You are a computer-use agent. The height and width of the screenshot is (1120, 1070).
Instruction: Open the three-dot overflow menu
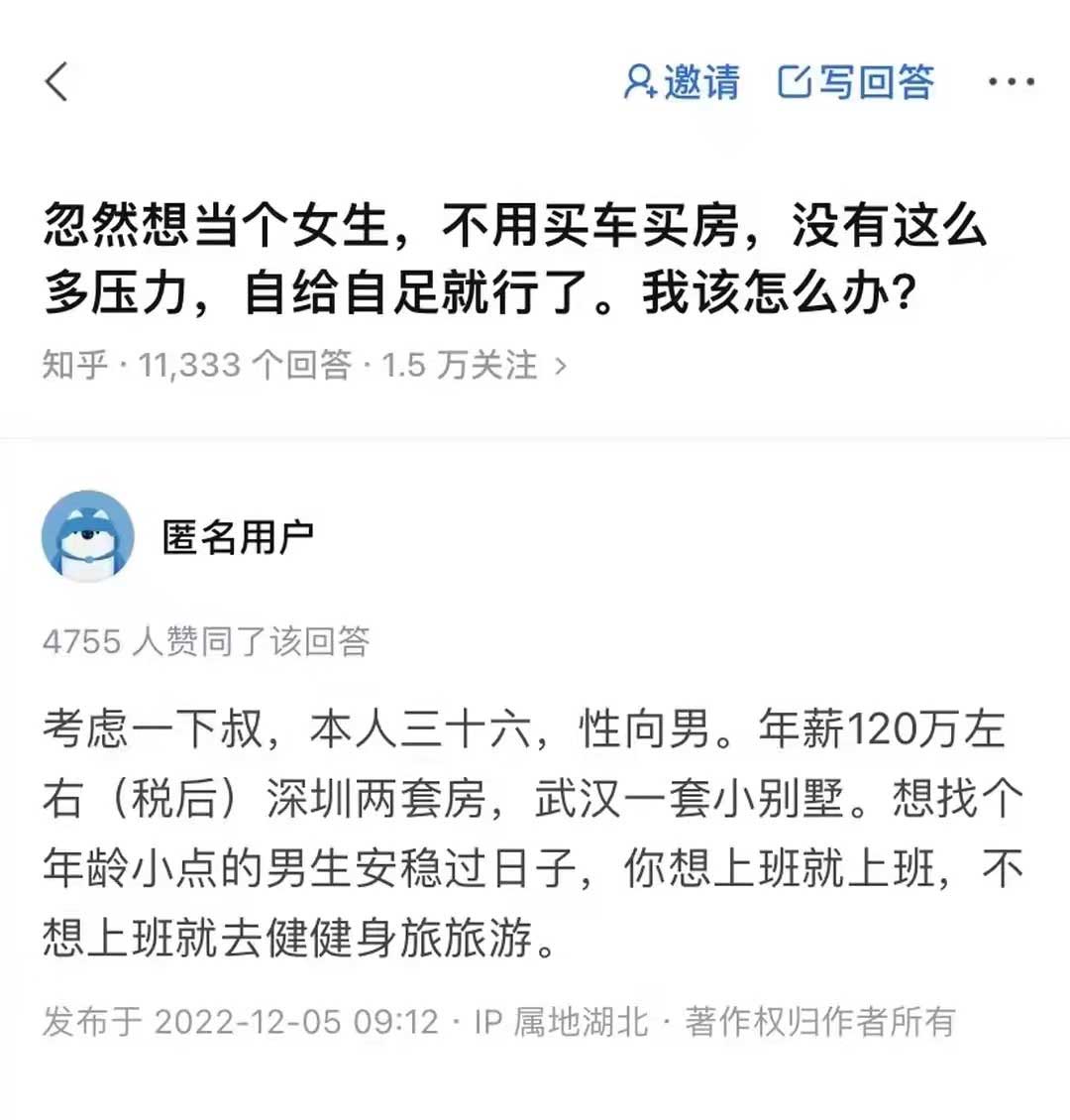point(1011,82)
